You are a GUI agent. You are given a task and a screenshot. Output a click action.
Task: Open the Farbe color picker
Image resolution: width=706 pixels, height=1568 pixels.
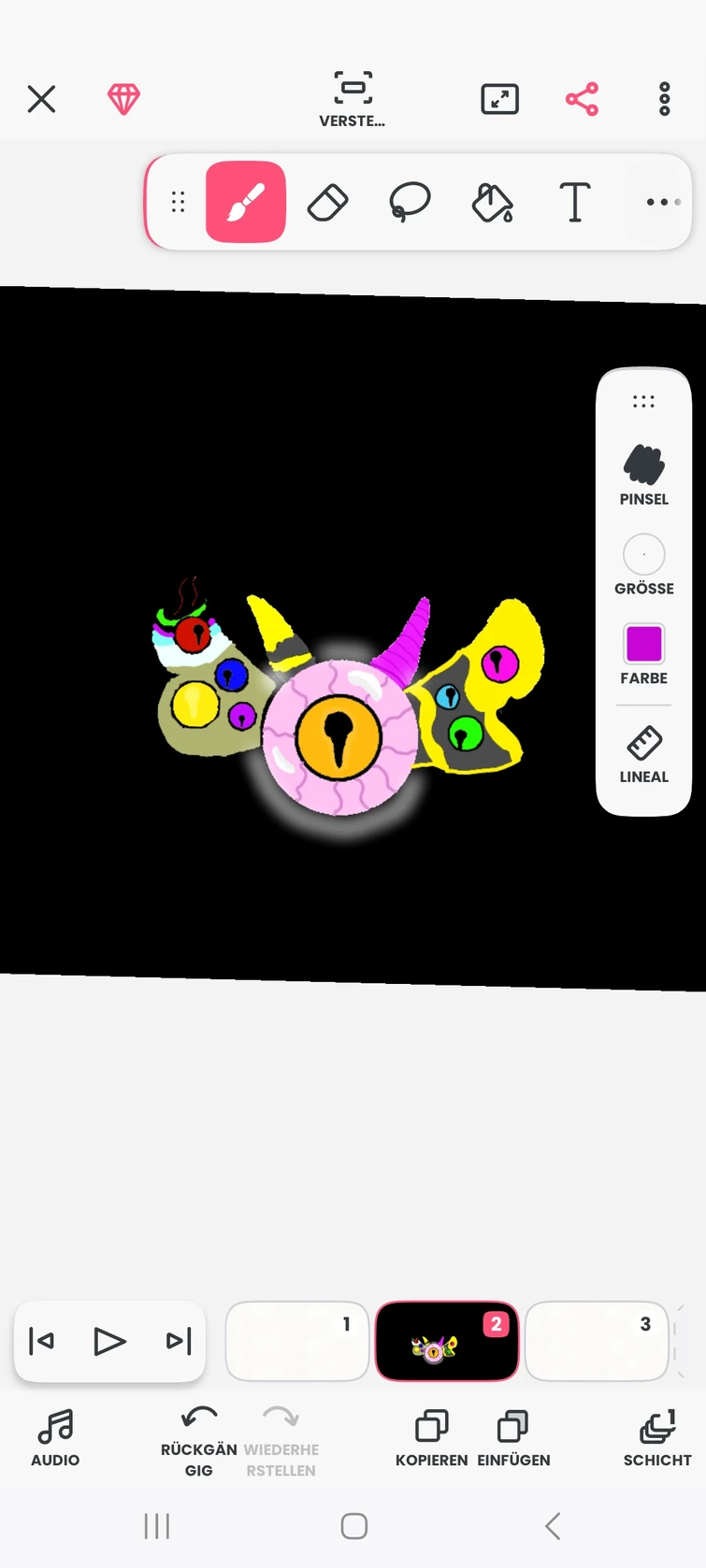tap(643, 653)
